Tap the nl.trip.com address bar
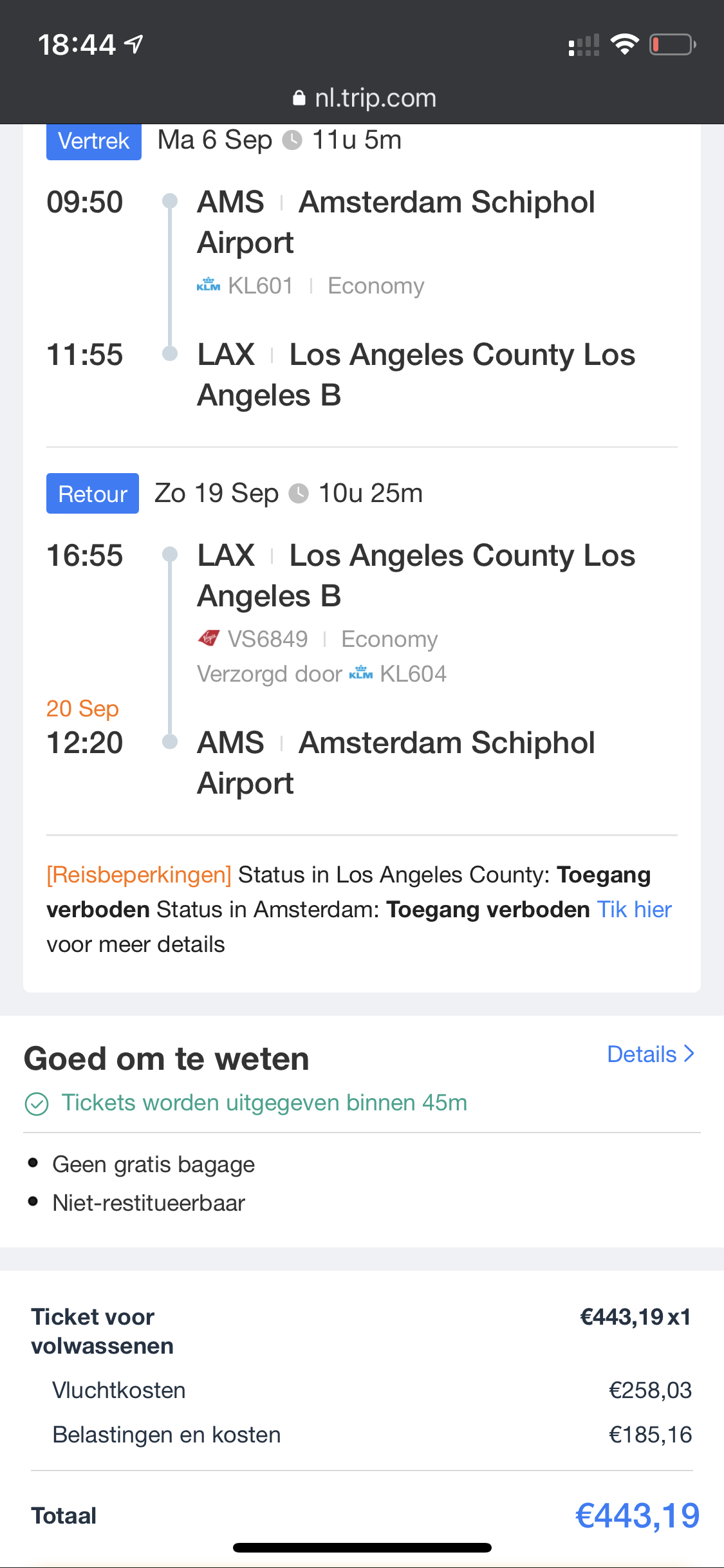724x1568 pixels. (x=364, y=98)
